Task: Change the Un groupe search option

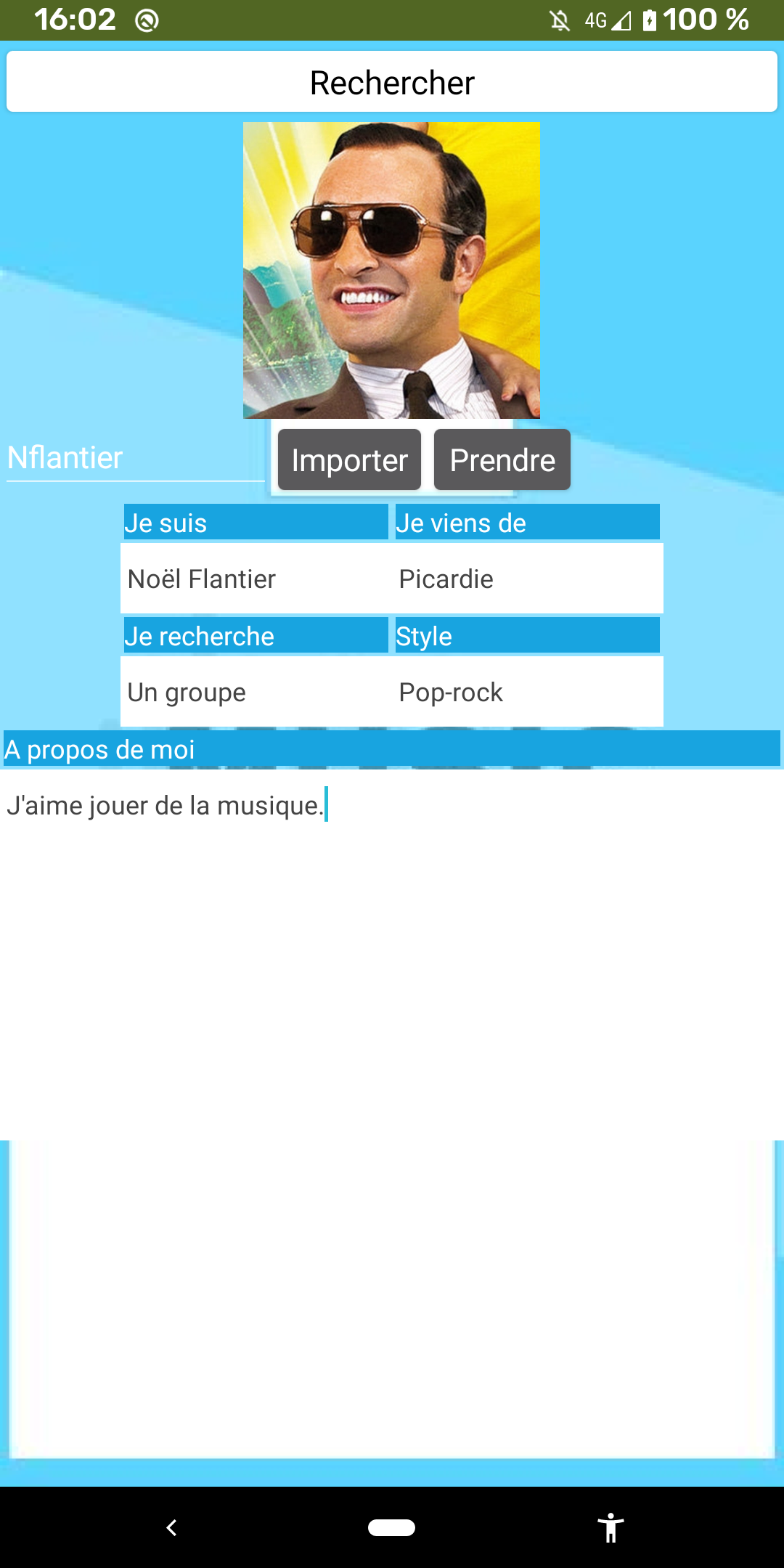Action: (256, 692)
